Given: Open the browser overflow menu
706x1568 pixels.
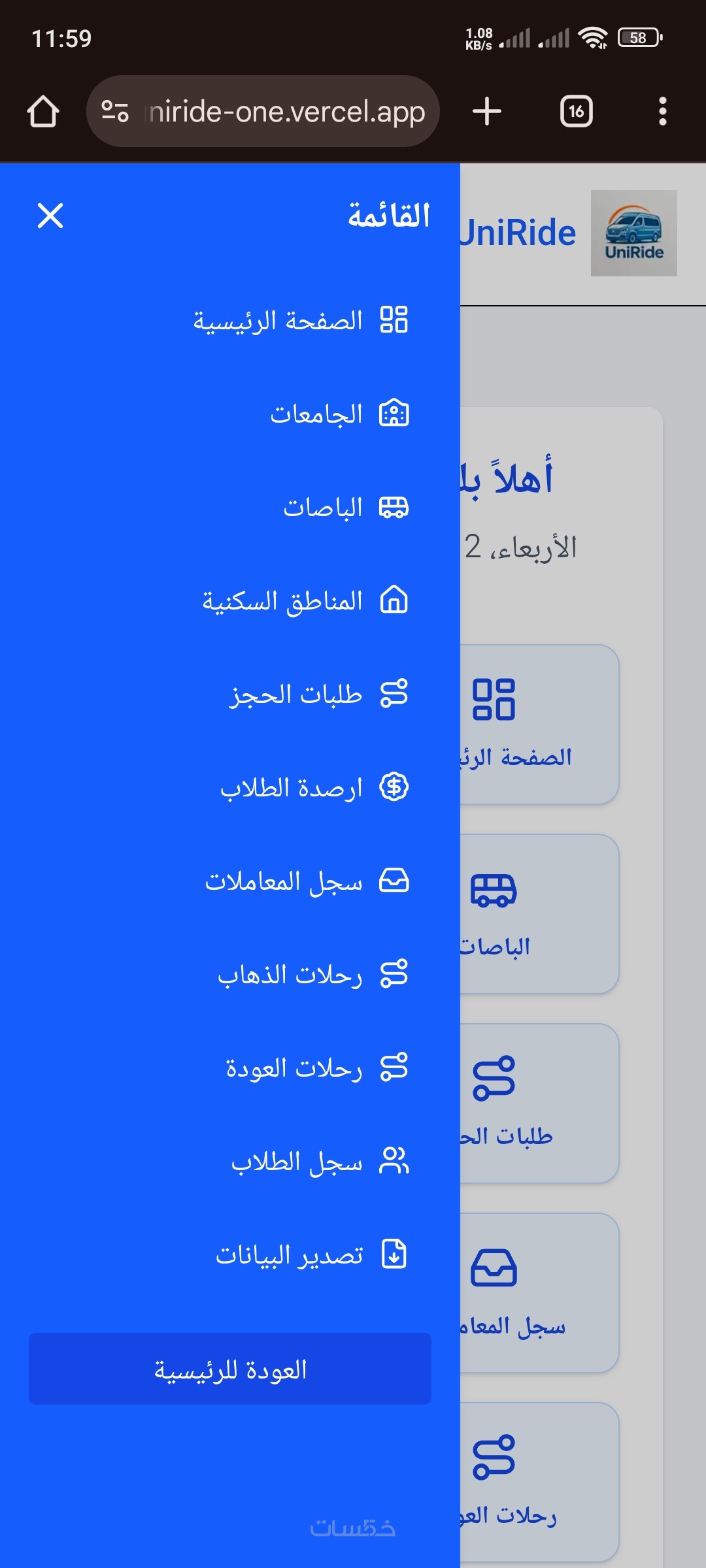Looking at the screenshot, I should click(x=662, y=111).
